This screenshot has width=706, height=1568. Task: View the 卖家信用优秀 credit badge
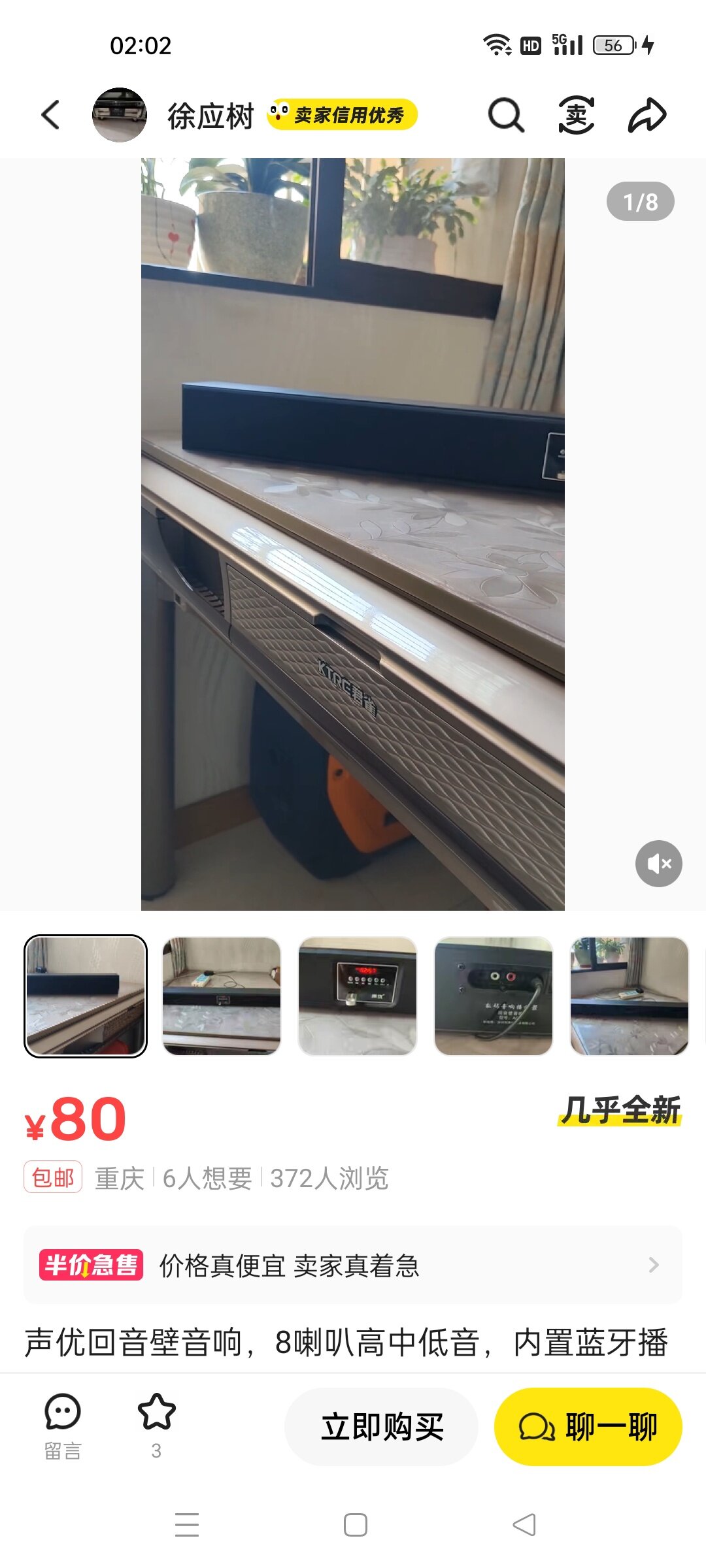point(342,115)
